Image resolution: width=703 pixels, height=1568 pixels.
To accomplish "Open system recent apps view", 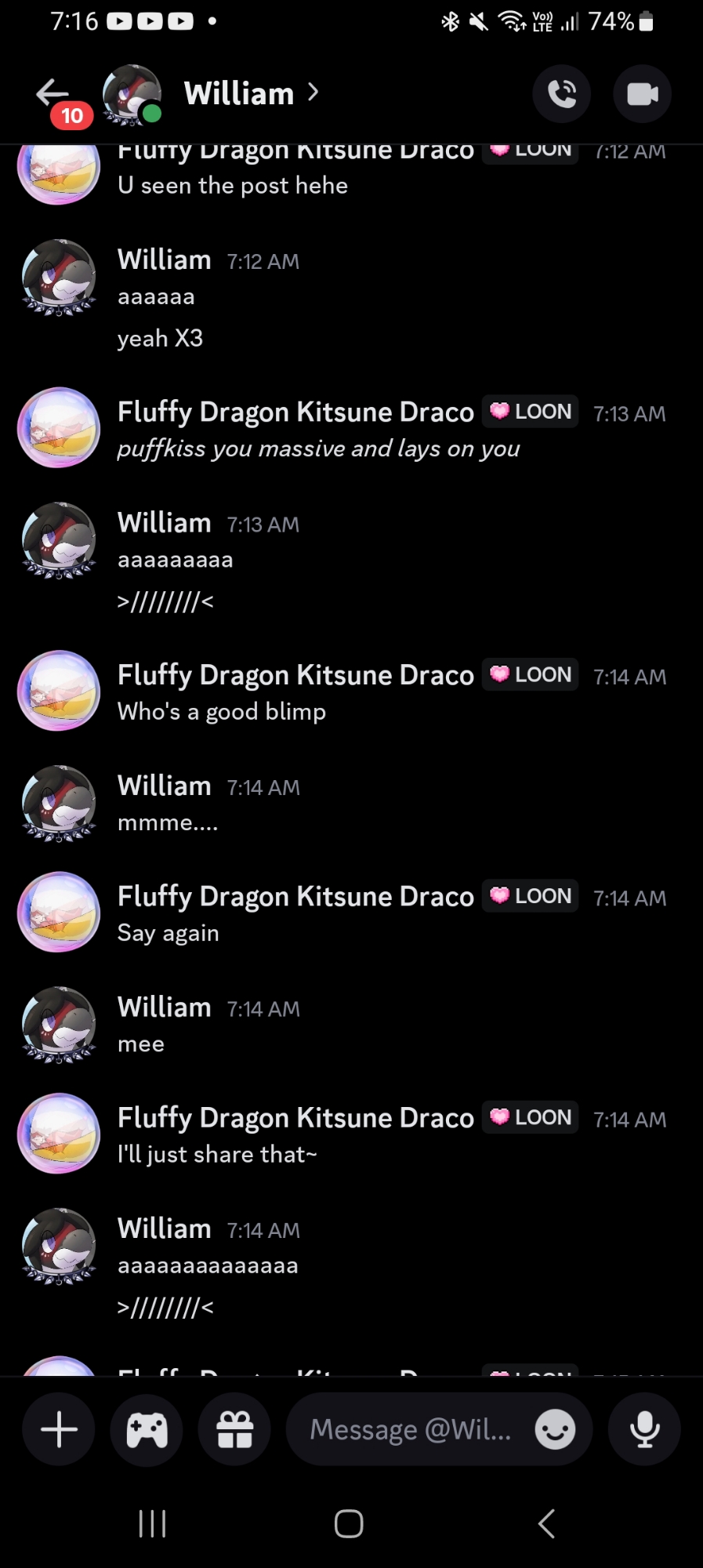I will coord(152,1524).
